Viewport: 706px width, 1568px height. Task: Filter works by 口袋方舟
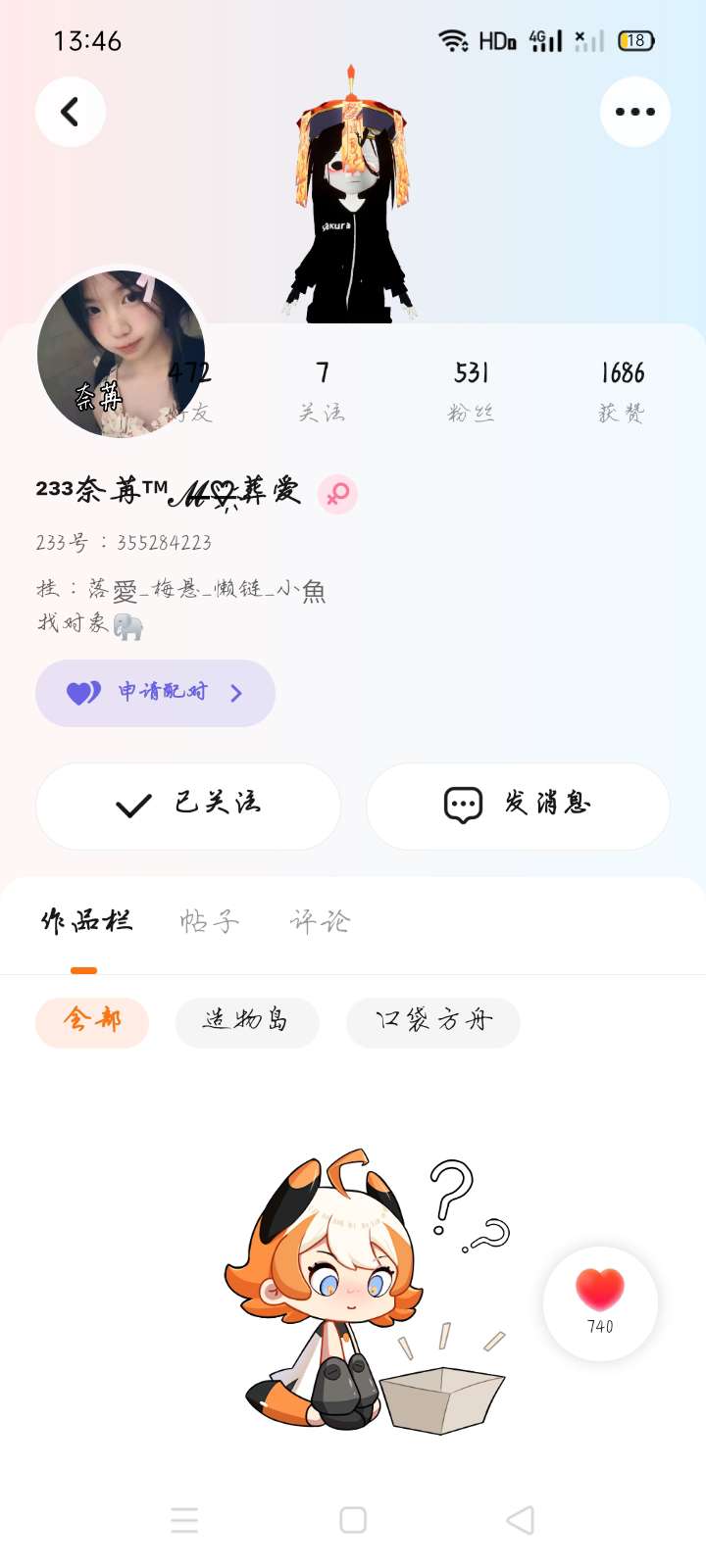point(432,1022)
